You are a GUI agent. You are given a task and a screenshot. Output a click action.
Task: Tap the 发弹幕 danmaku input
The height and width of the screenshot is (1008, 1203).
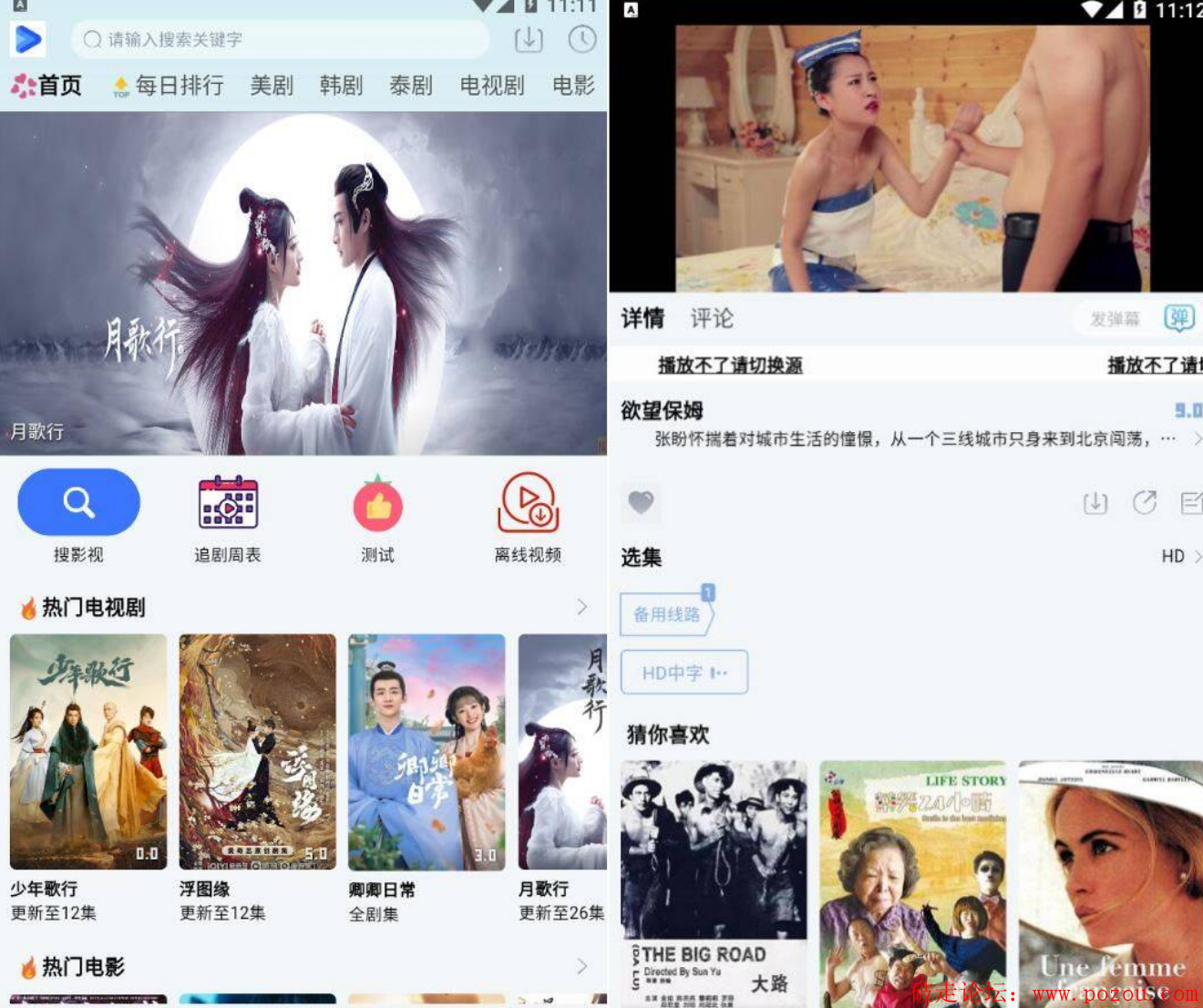point(1115,319)
